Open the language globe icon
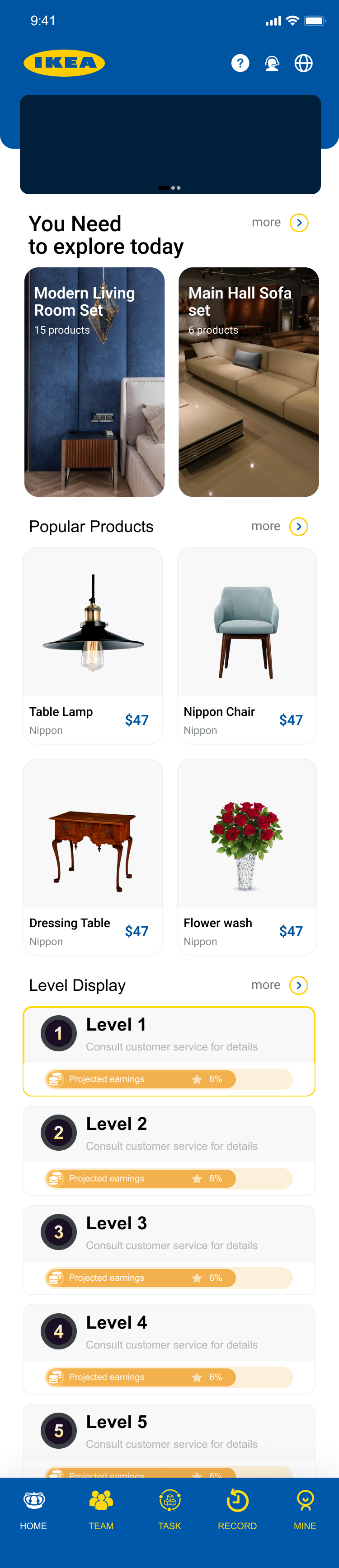This screenshot has height=1568, width=339. [304, 63]
